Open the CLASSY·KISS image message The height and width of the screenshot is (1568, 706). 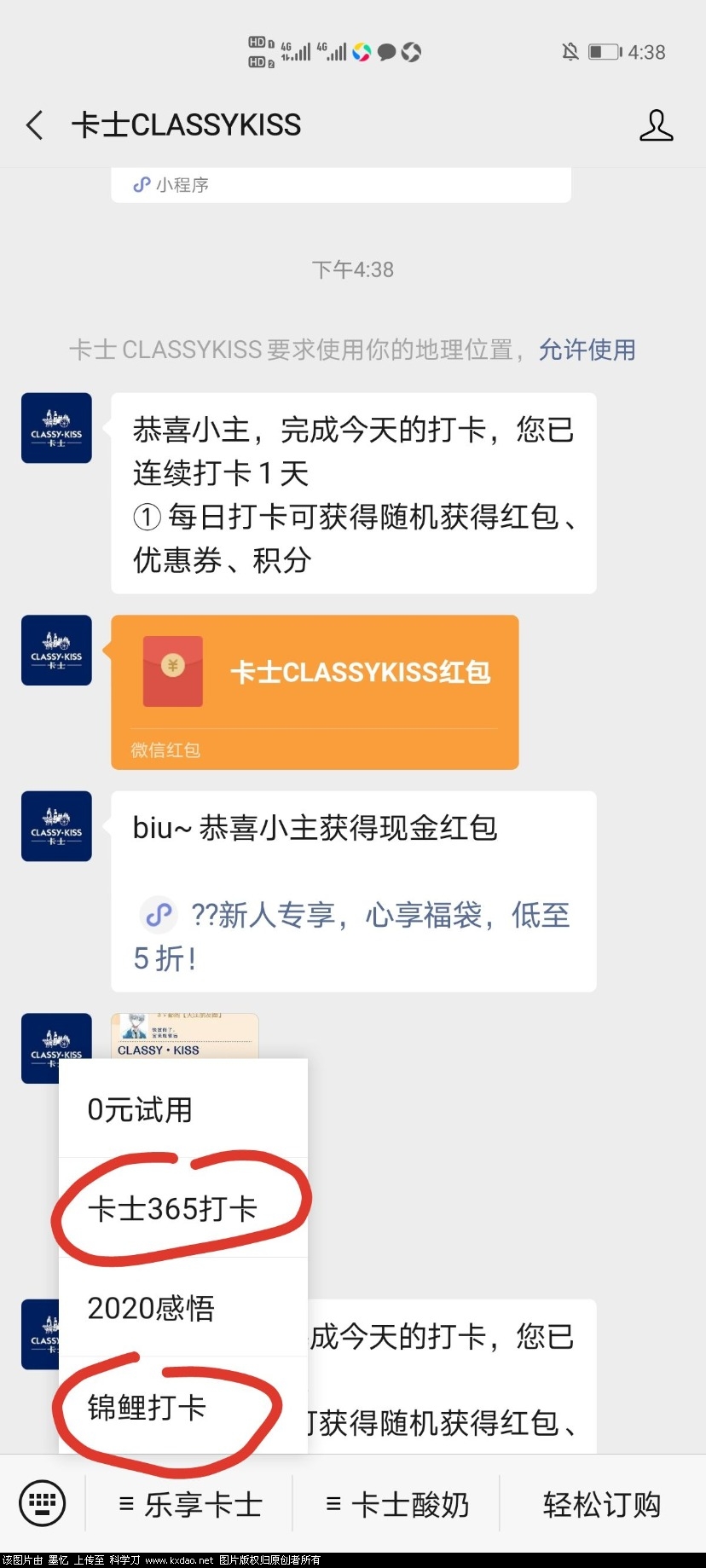click(185, 1036)
